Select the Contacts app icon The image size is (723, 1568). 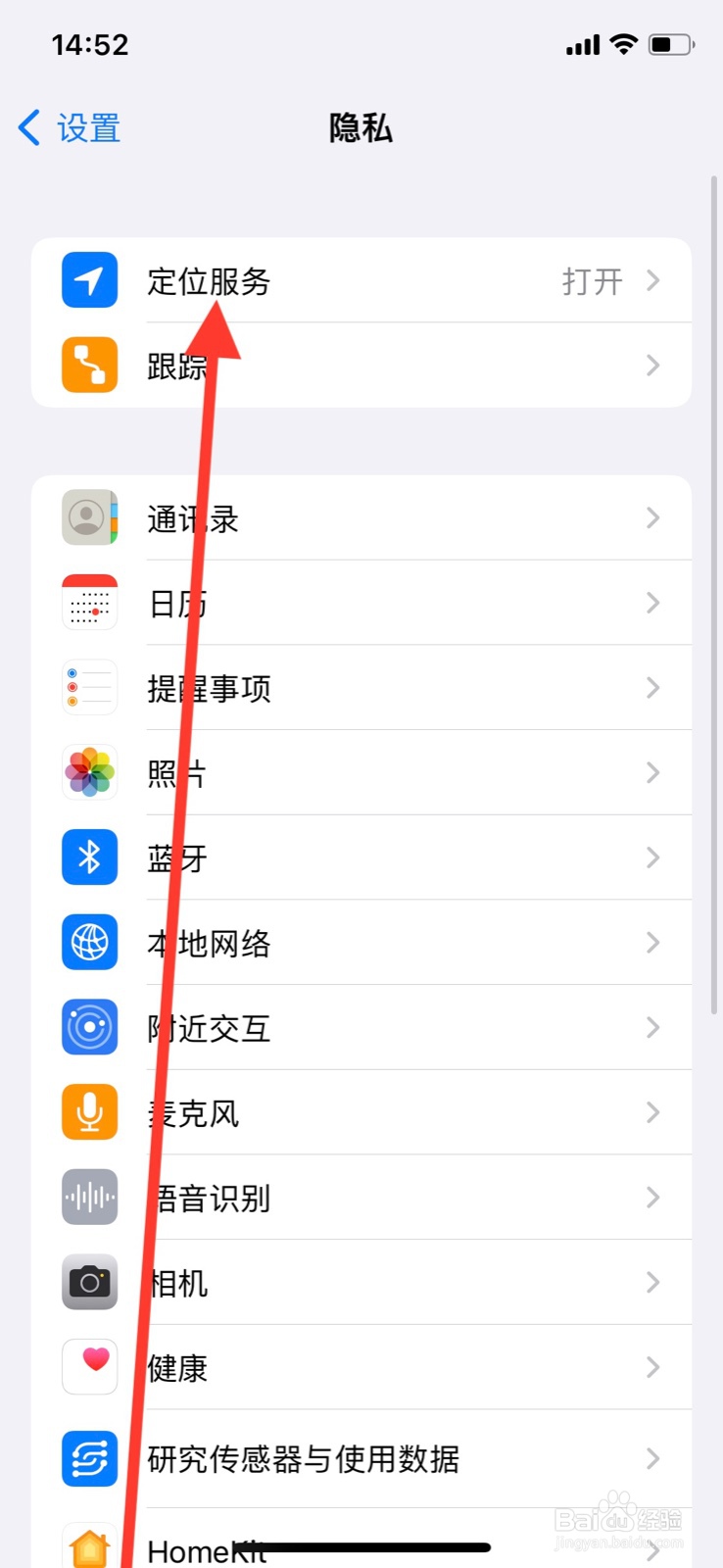point(89,518)
